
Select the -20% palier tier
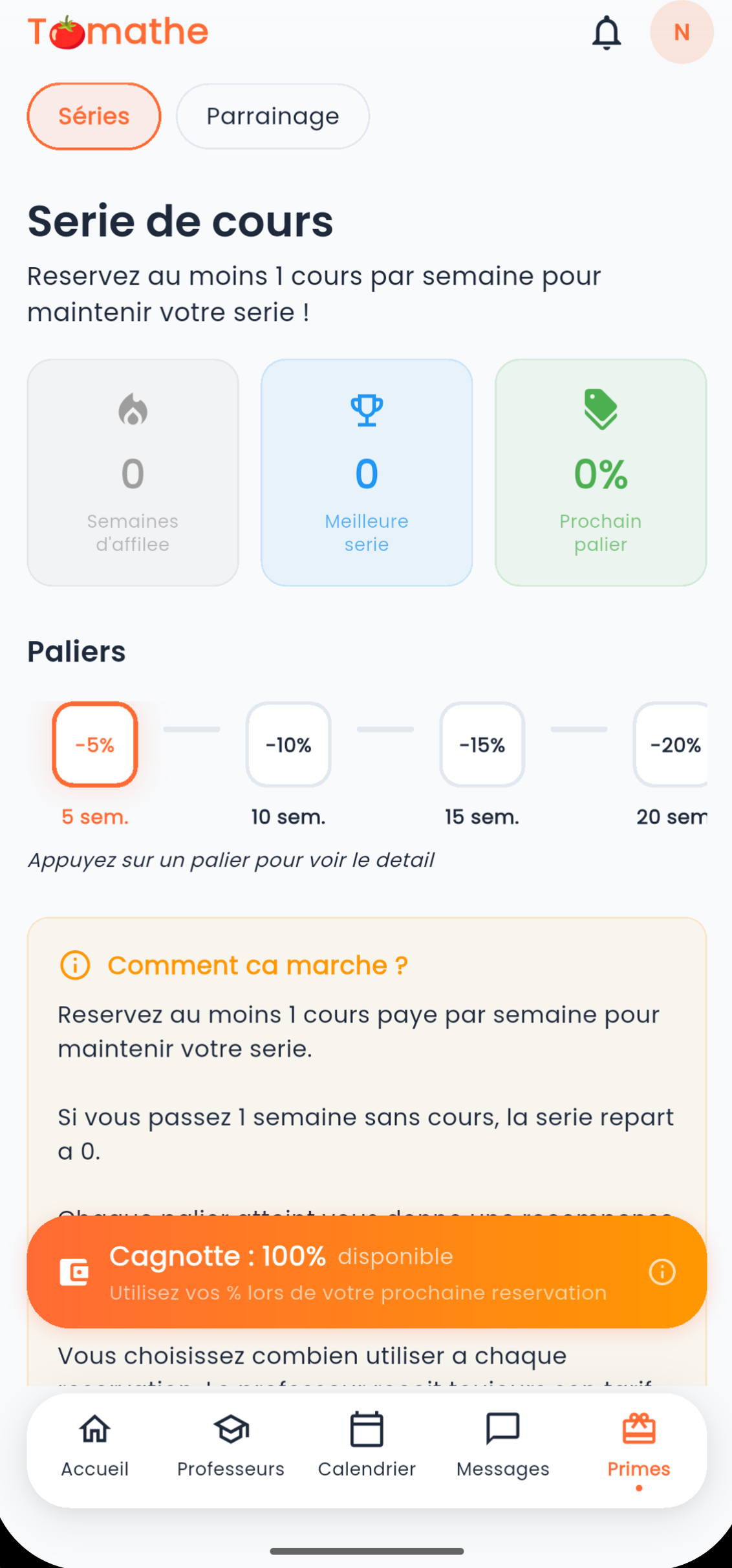676,745
